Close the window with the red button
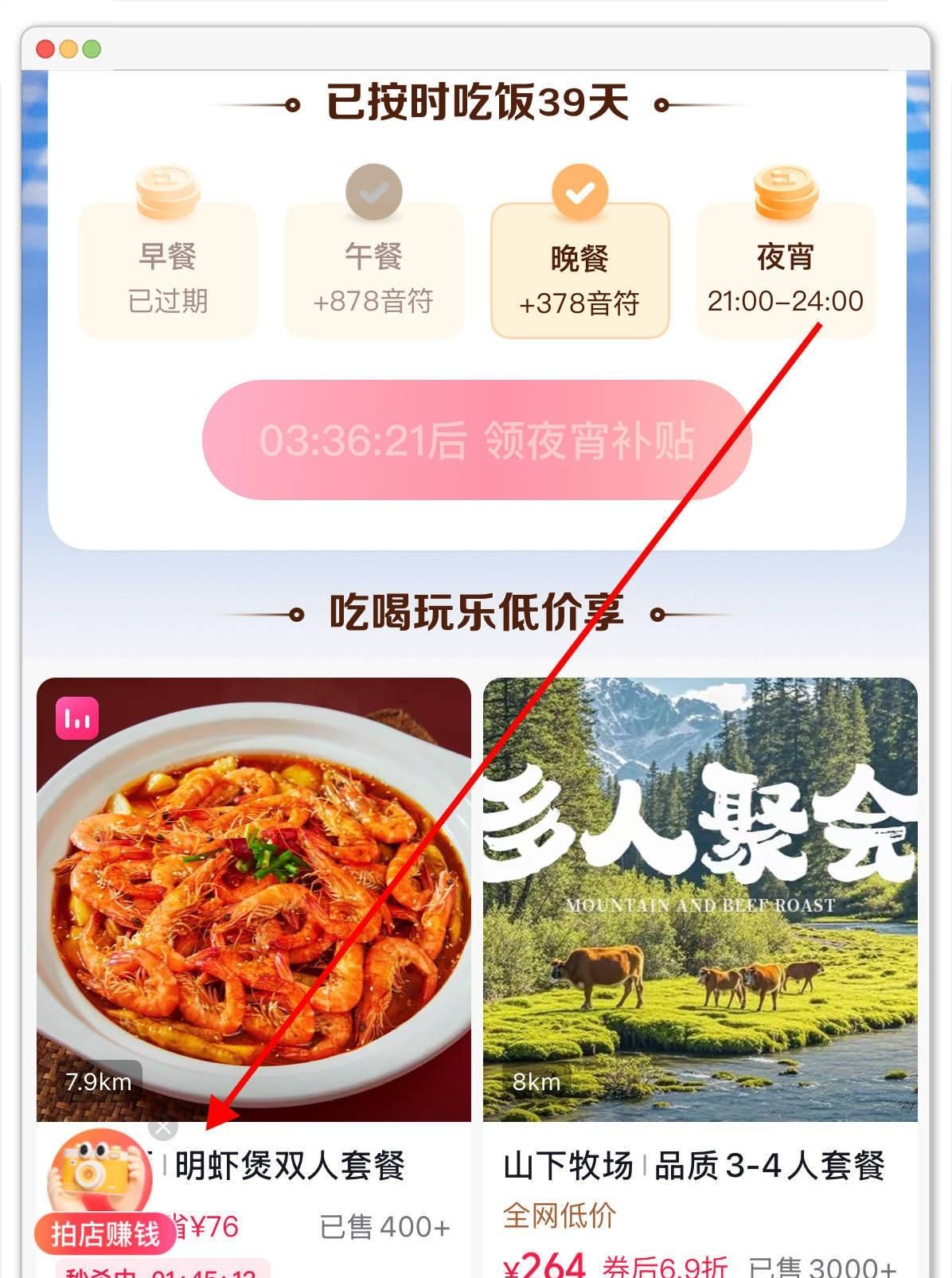Image resolution: width=952 pixels, height=1278 pixels. [x=45, y=49]
